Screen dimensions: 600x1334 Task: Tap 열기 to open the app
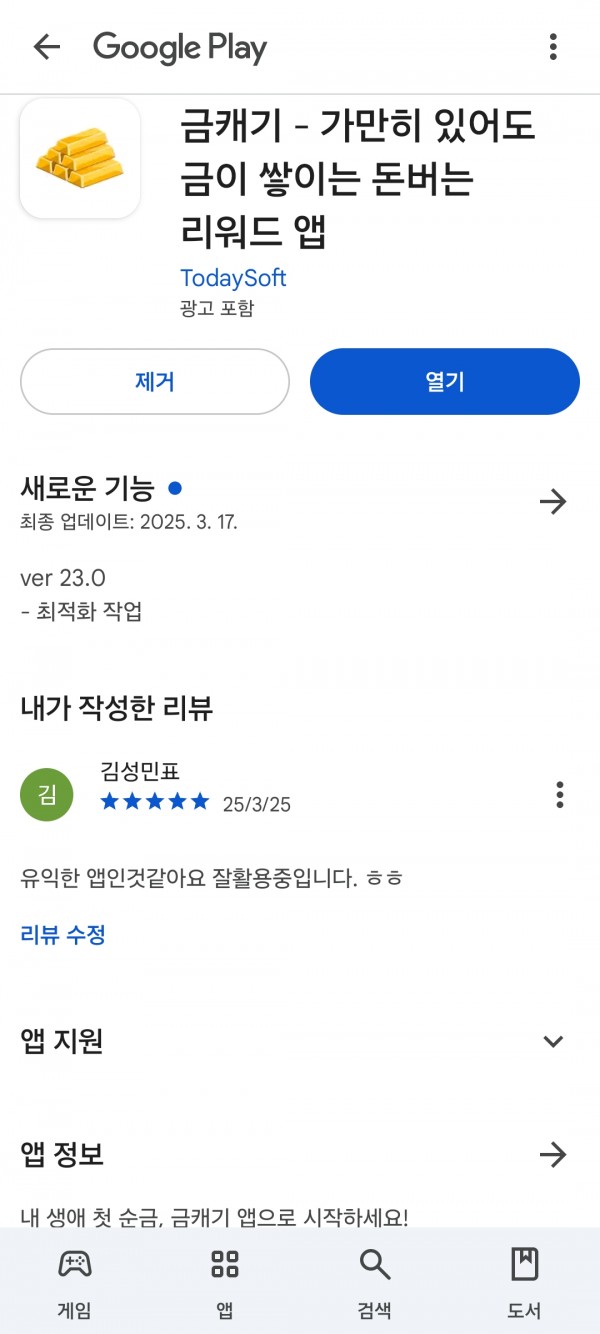[445, 381]
